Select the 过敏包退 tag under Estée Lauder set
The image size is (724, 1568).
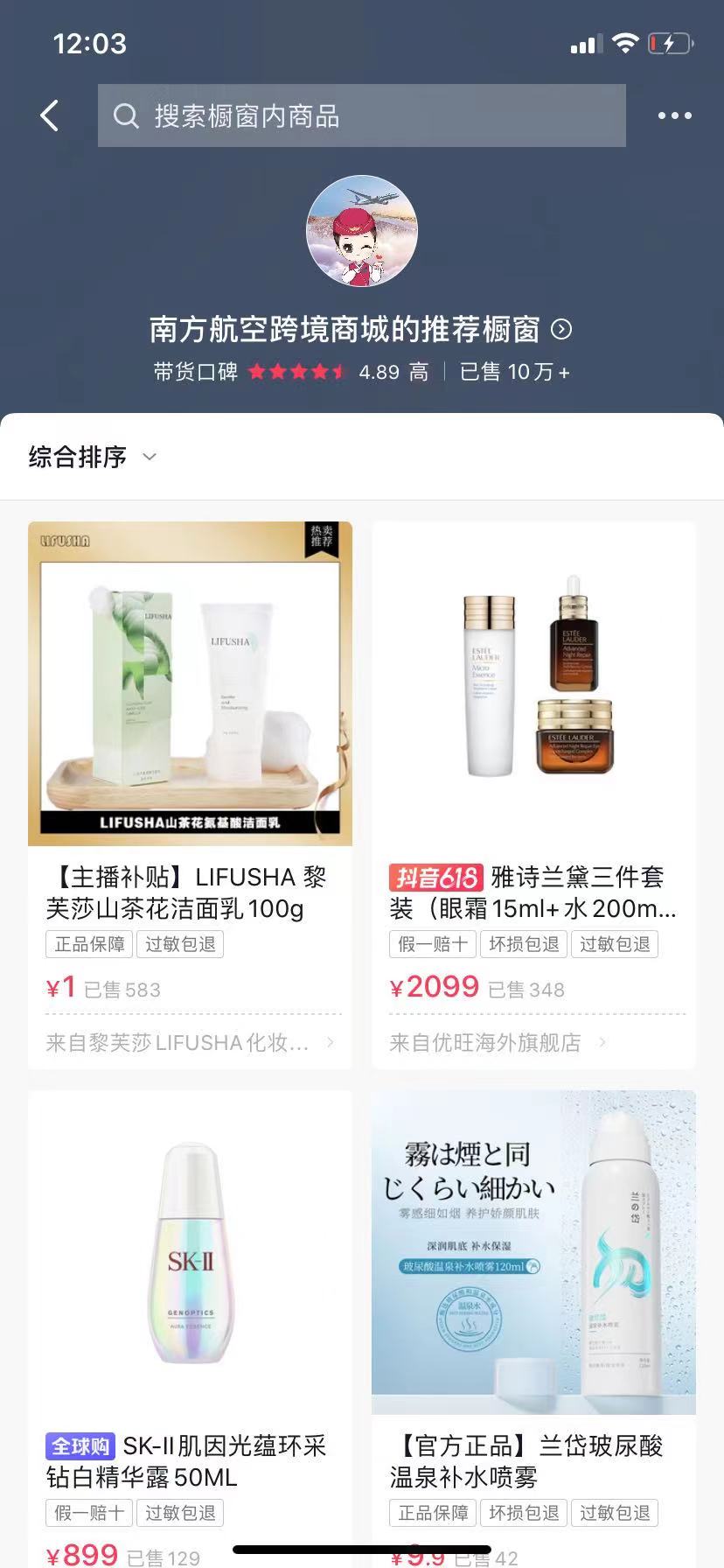pyautogui.click(x=615, y=944)
